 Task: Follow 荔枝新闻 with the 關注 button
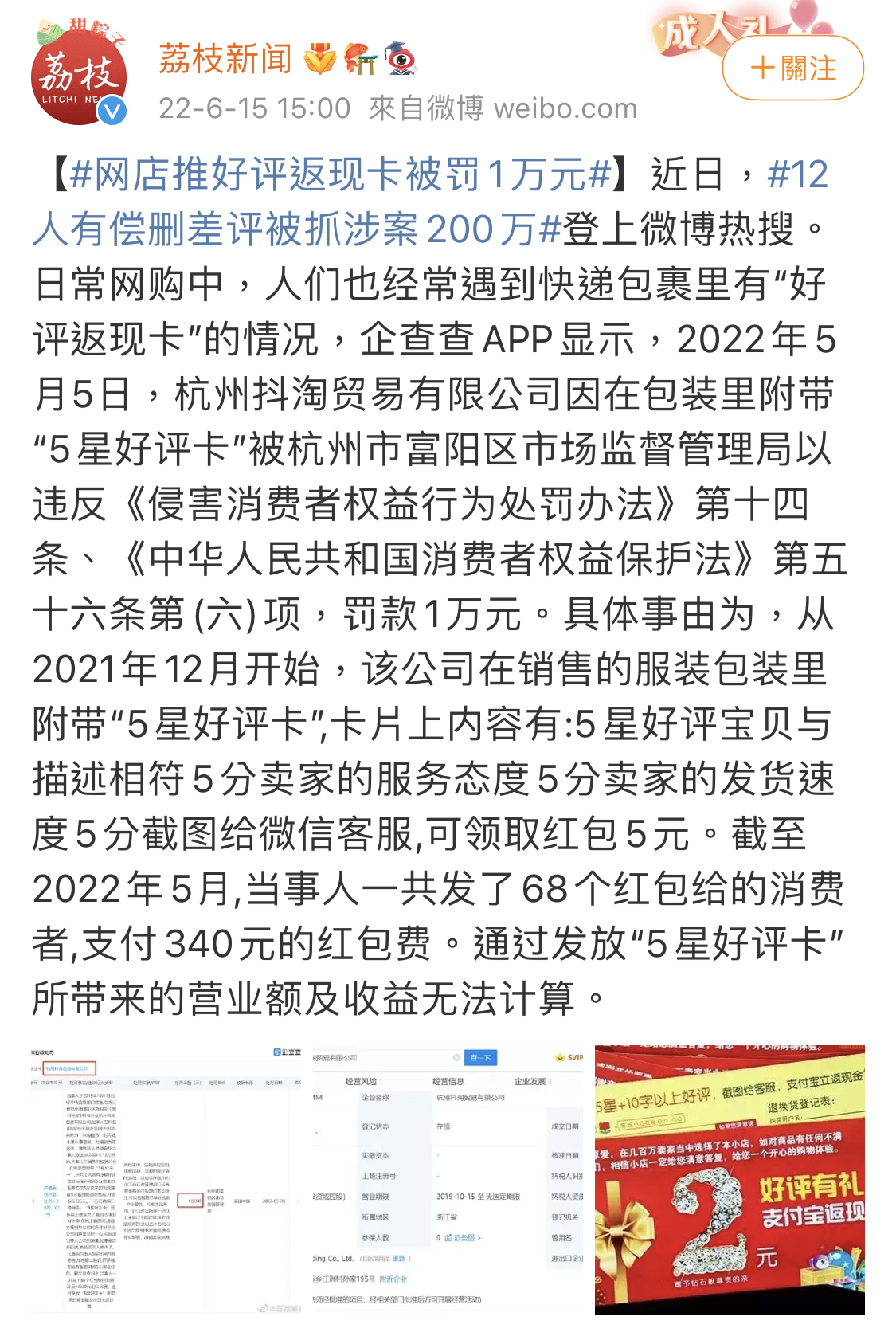point(792,68)
